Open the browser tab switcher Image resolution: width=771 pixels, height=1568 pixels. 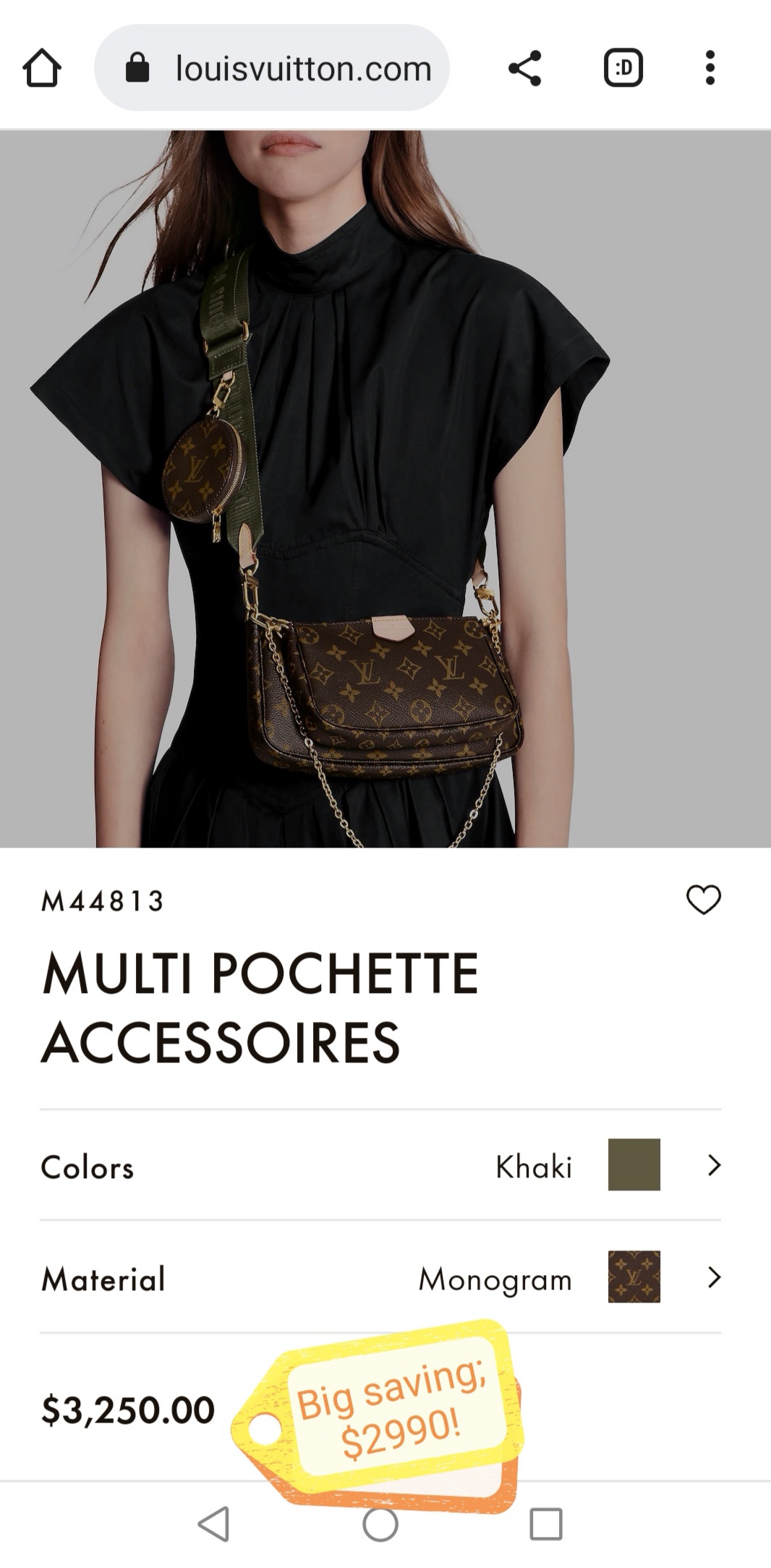point(623,68)
